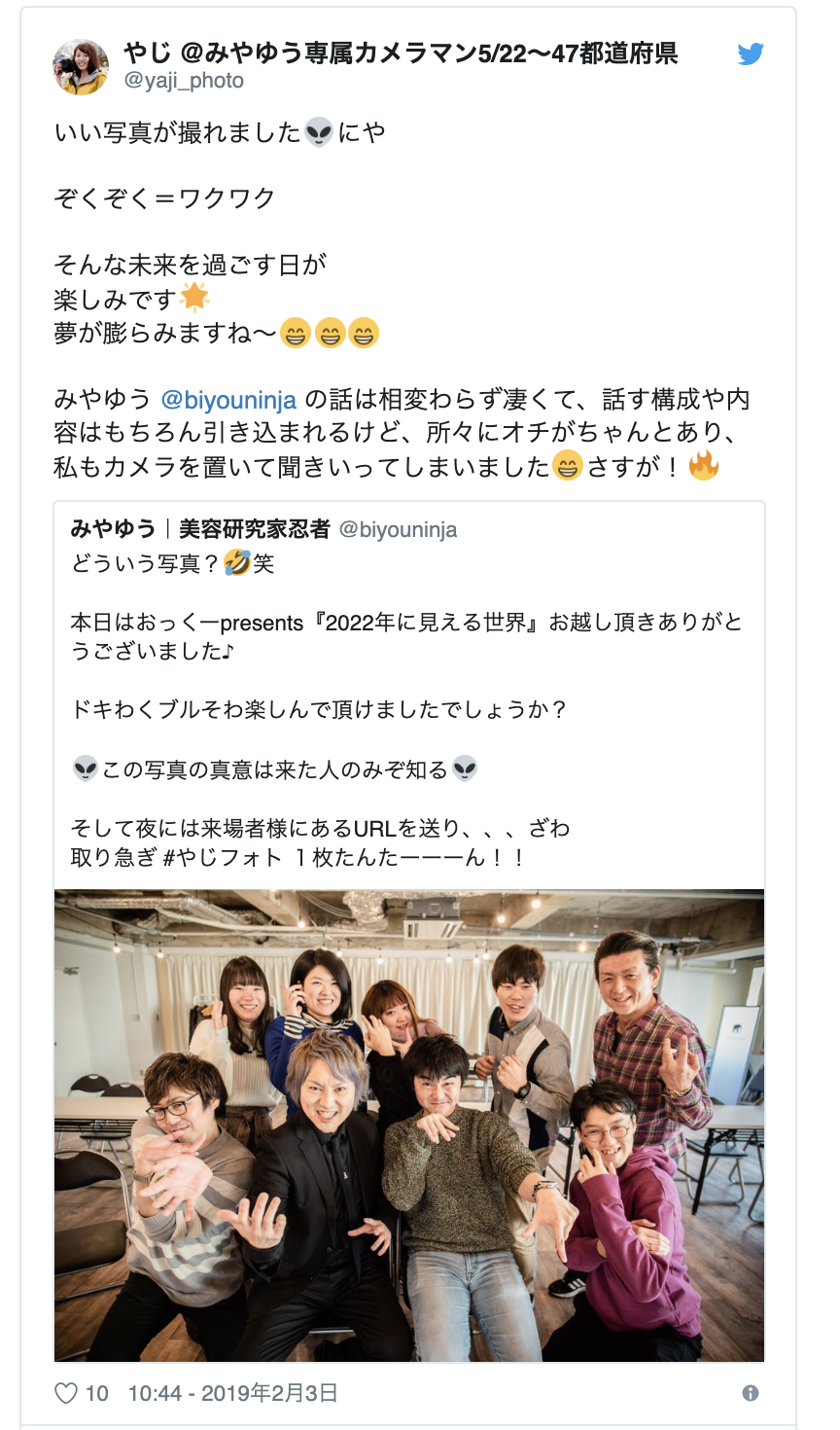Open the author name やじ profile link
The height and width of the screenshot is (1430, 840).
click(401, 53)
